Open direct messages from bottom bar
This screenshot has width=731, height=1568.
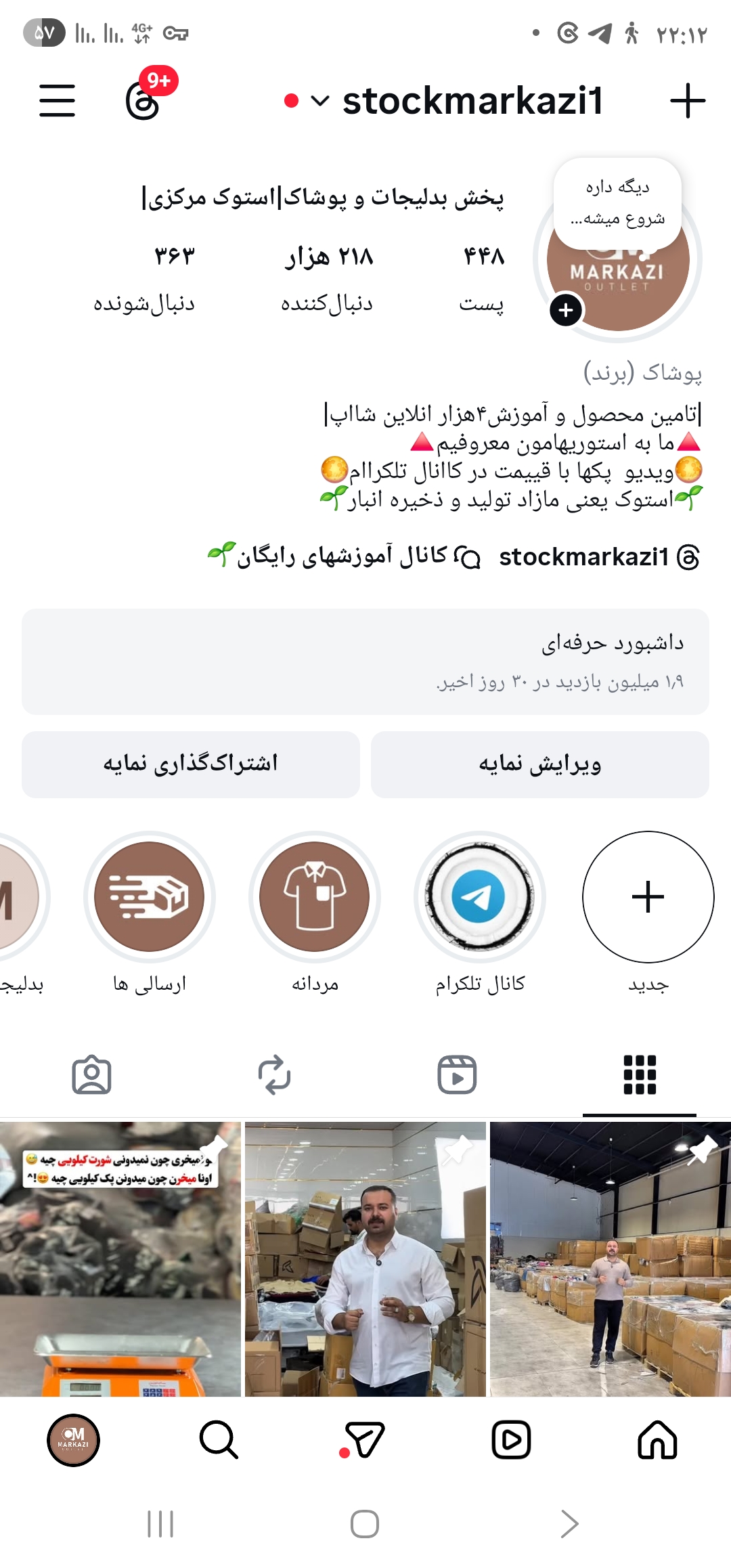[x=364, y=1440]
